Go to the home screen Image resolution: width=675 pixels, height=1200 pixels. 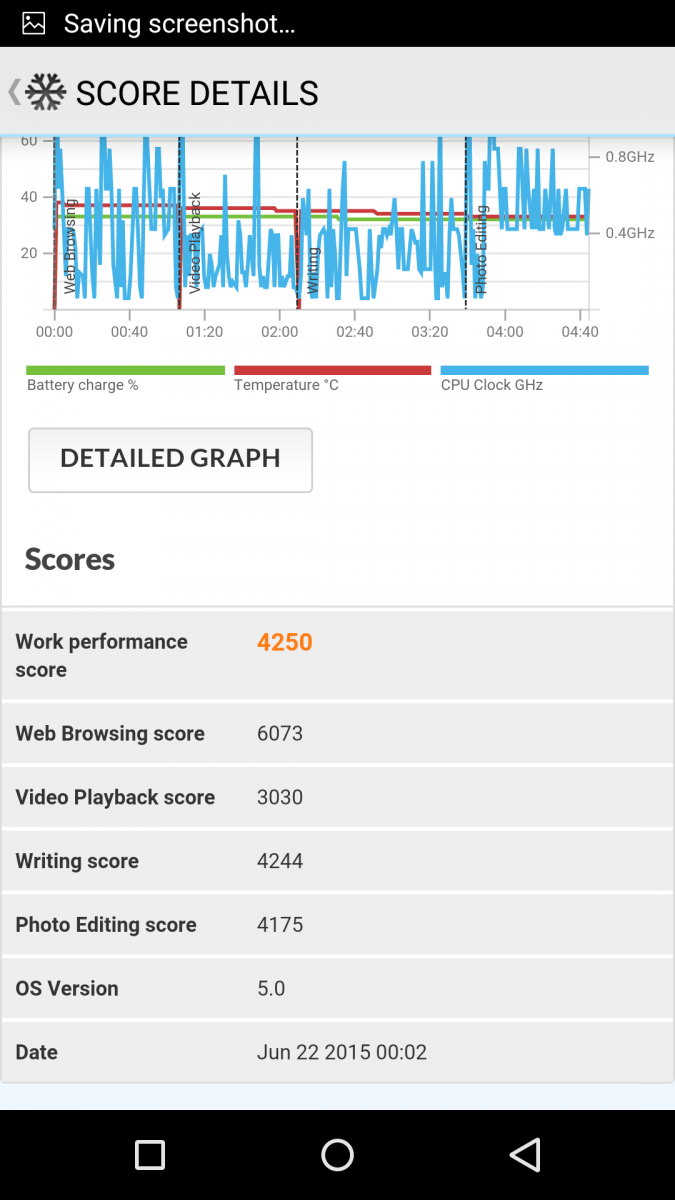coord(338,1155)
